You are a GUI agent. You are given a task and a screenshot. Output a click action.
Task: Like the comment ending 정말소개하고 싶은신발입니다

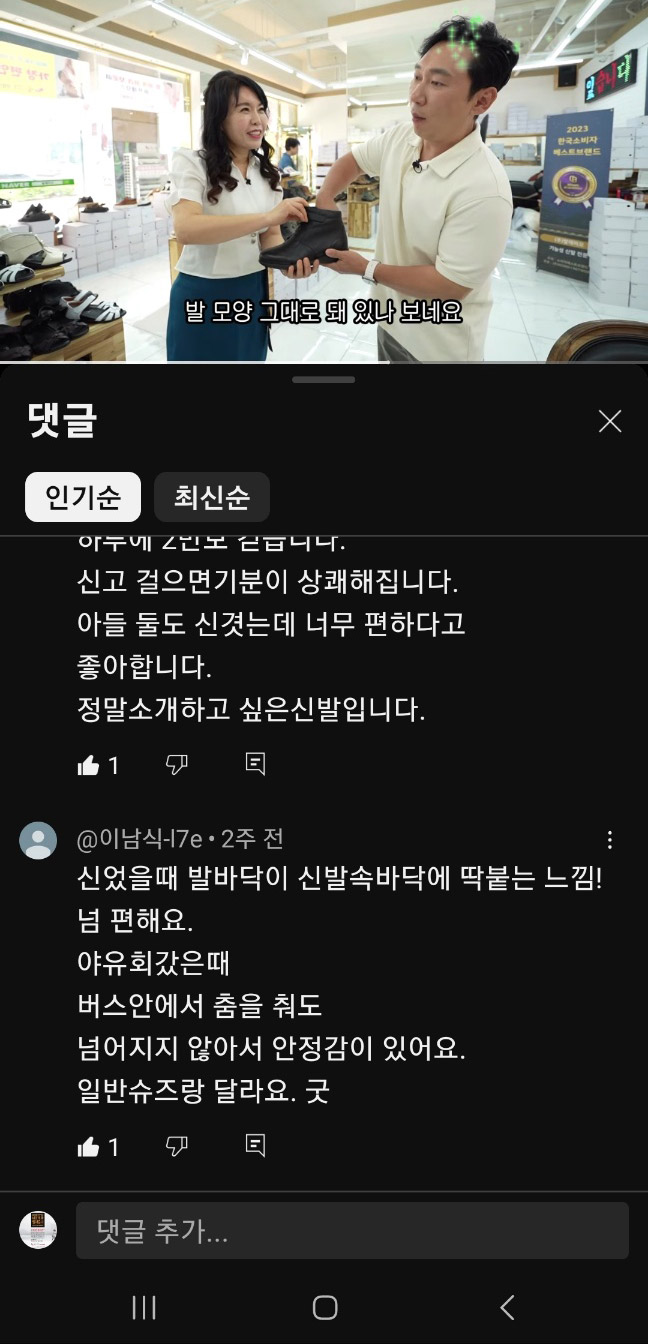coord(89,765)
